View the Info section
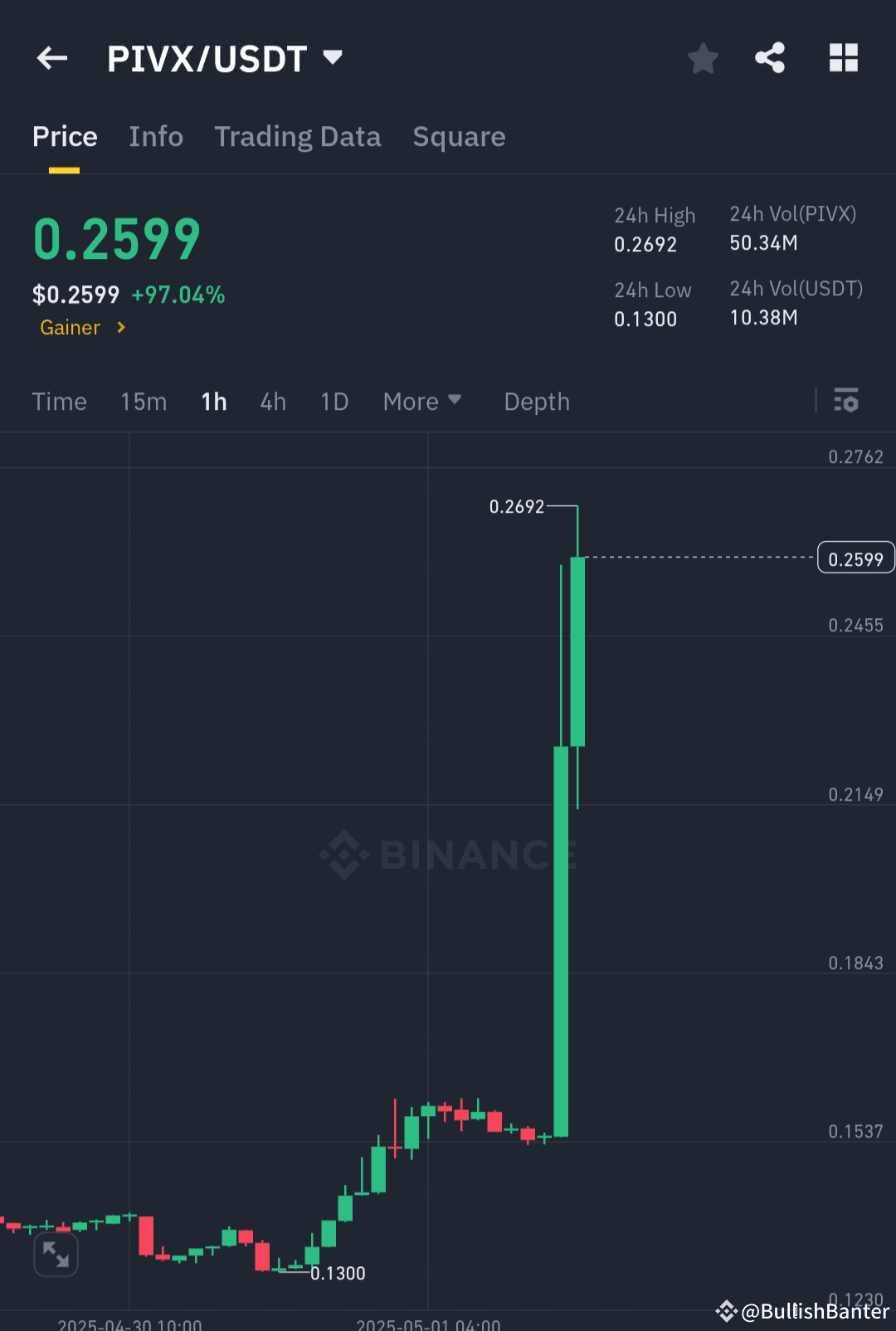Viewport: 896px width, 1331px height. [156, 136]
